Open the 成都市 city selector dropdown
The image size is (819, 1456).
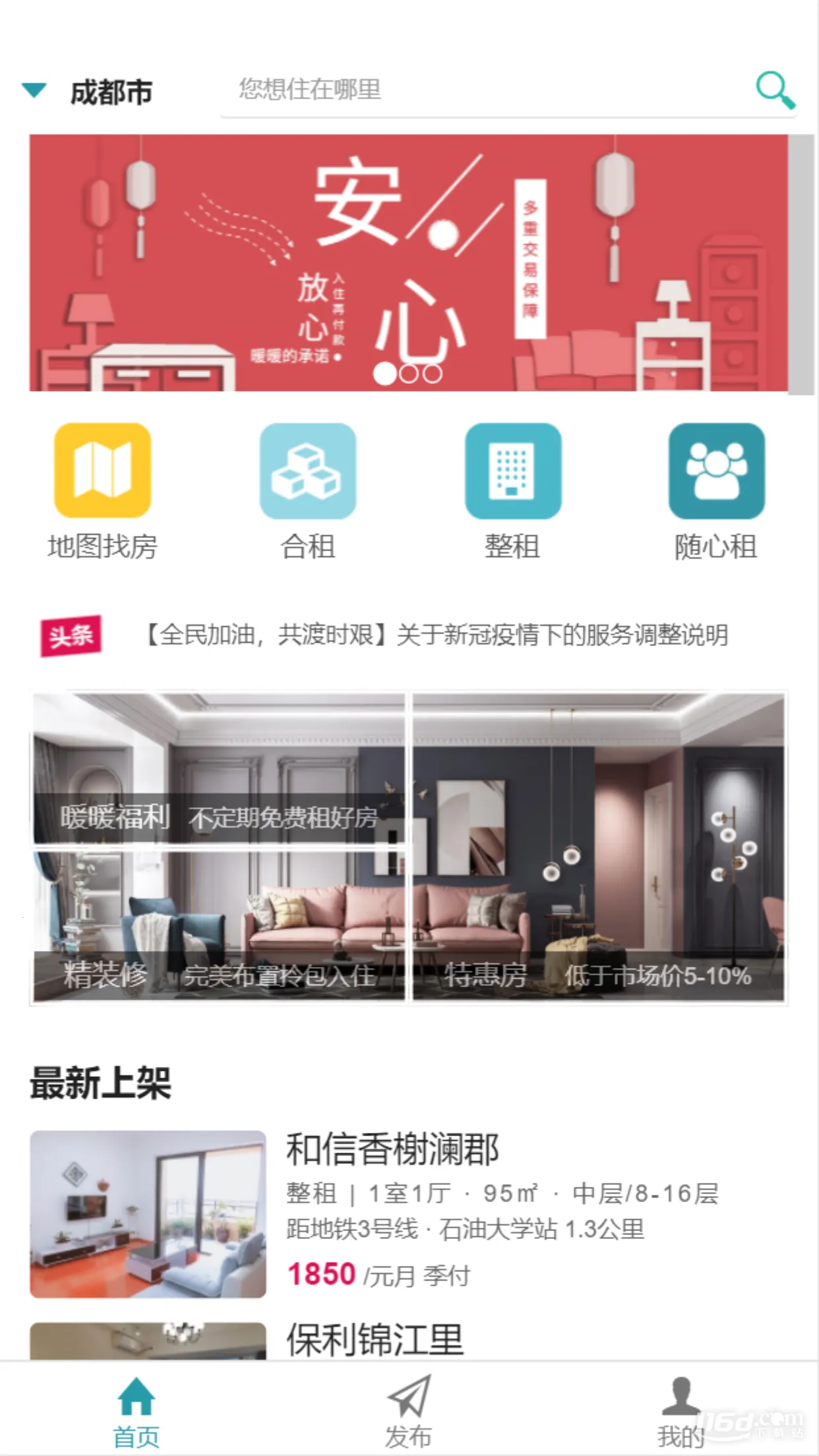click(89, 92)
